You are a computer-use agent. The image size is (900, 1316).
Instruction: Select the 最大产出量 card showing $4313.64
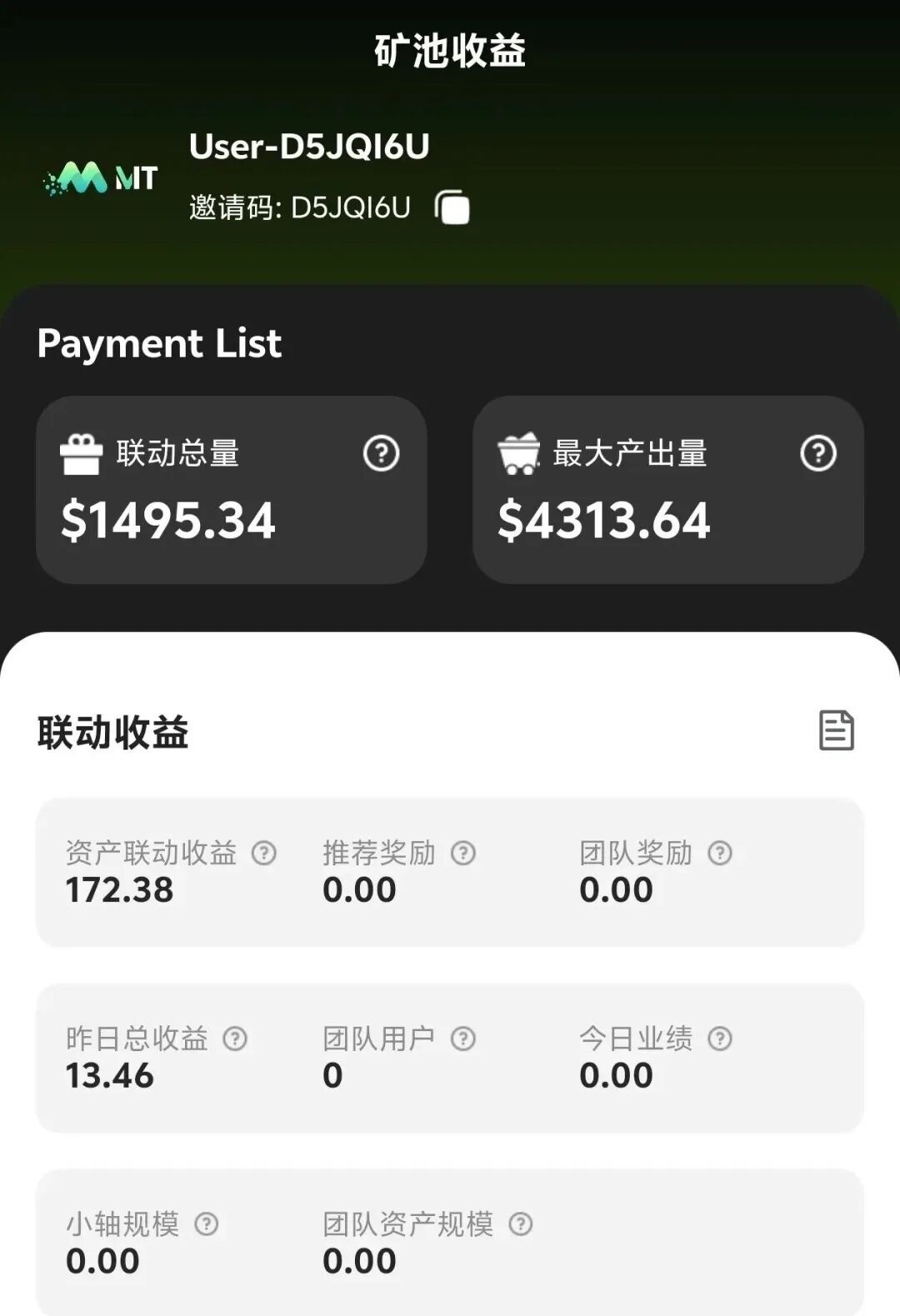(x=667, y=489)
